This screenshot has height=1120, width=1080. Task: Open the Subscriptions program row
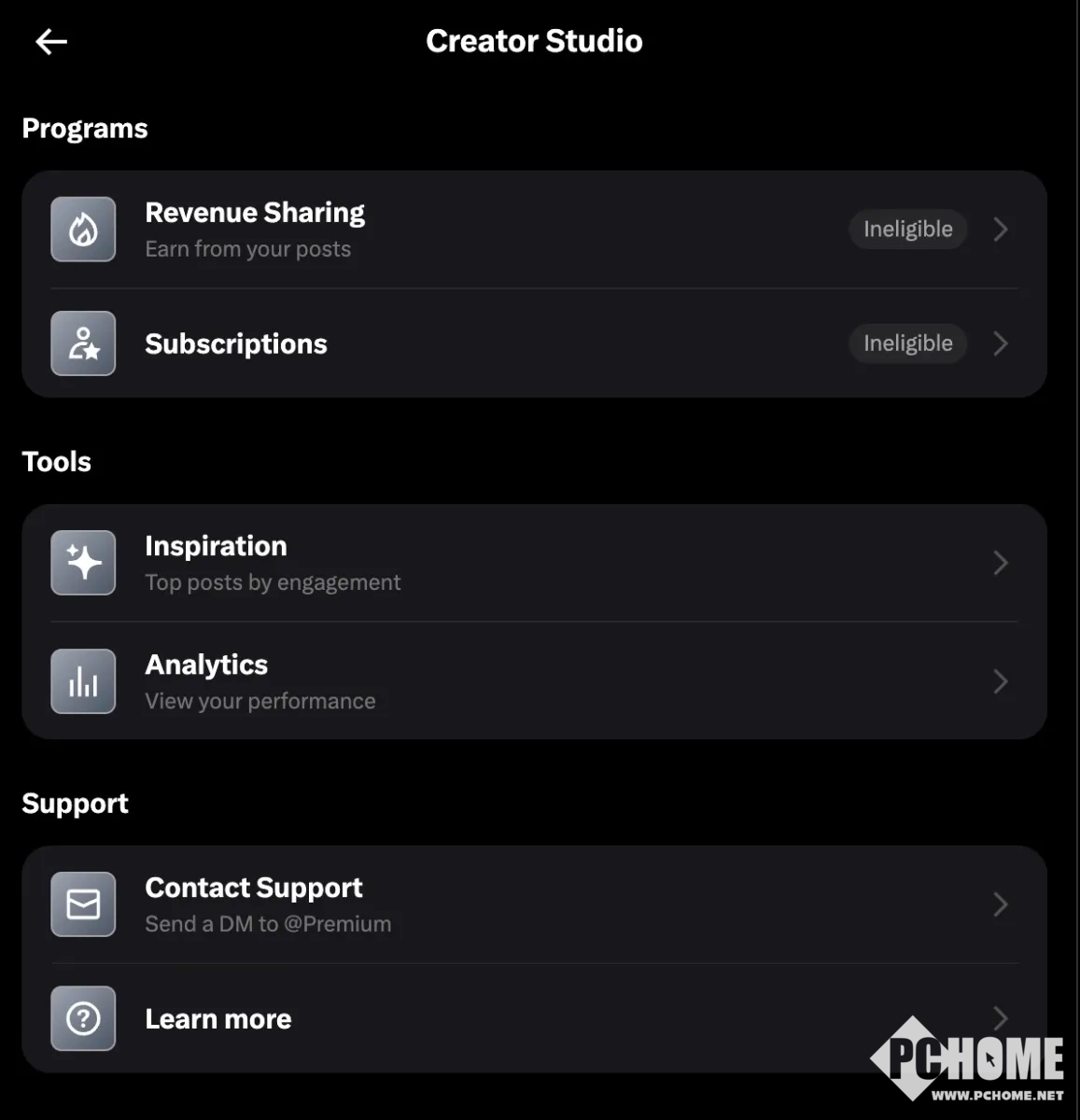[x=534, y=343]
